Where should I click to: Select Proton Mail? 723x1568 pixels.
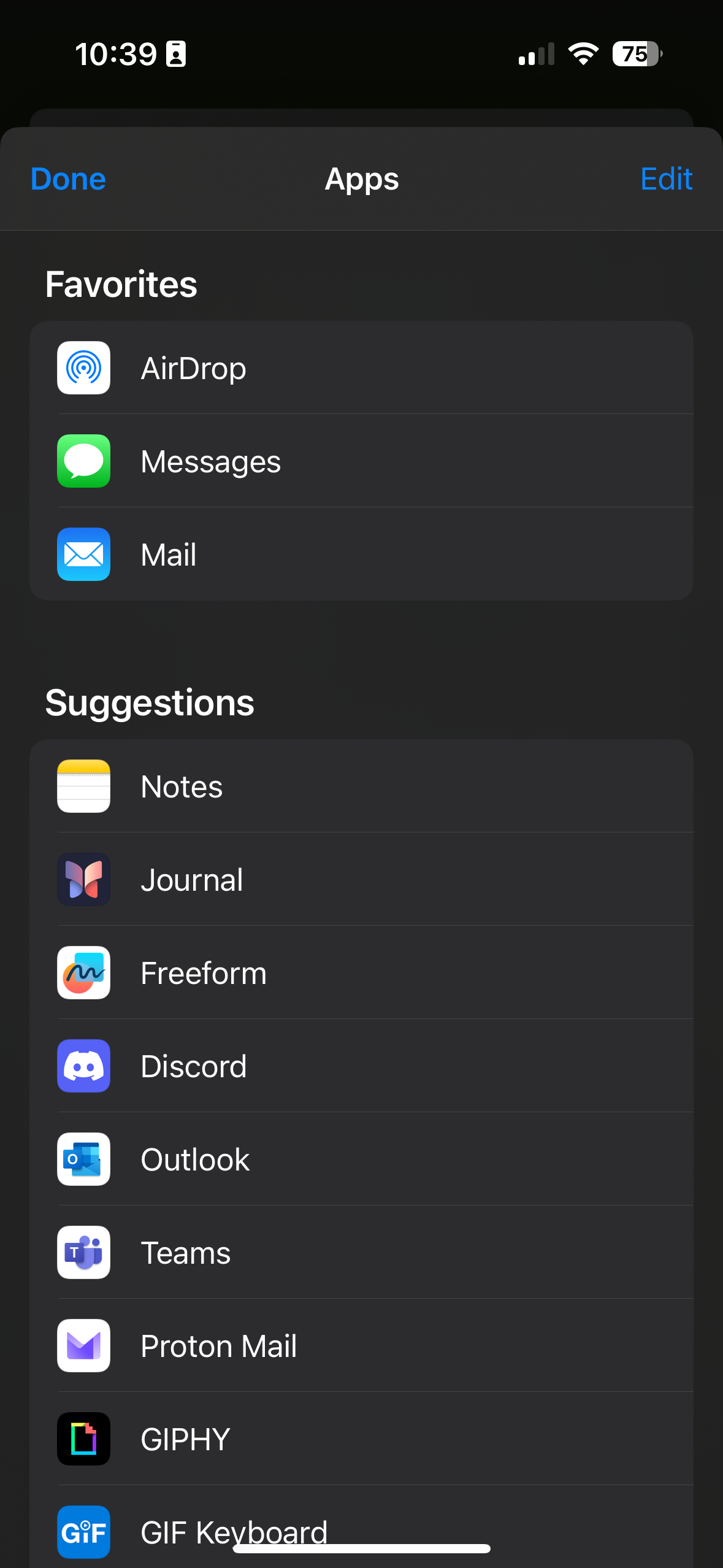click(x=361, y=1346)
